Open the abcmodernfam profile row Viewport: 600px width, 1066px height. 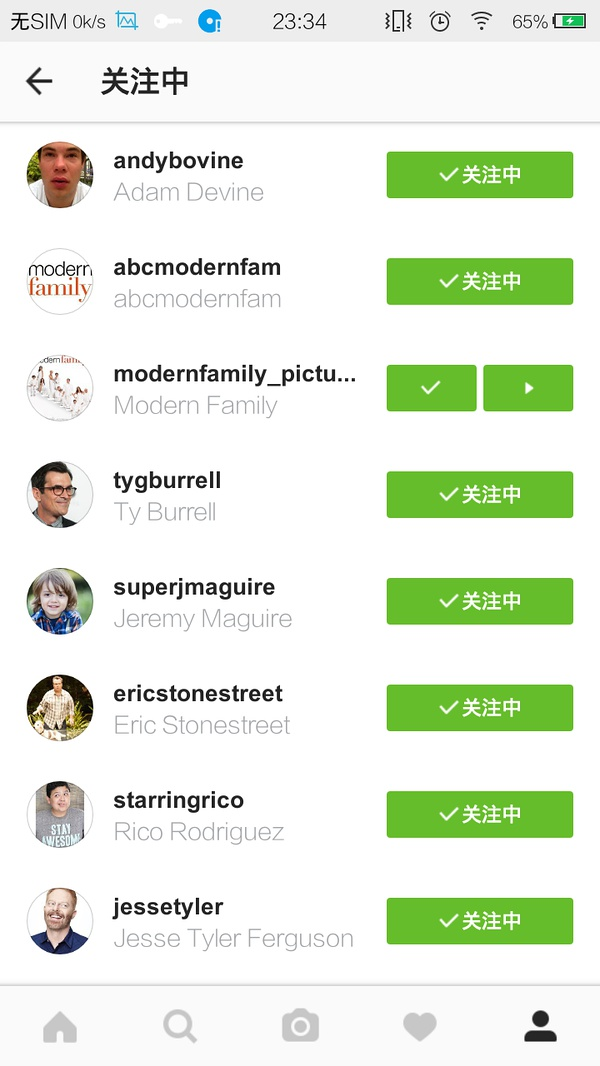point(197,282)
